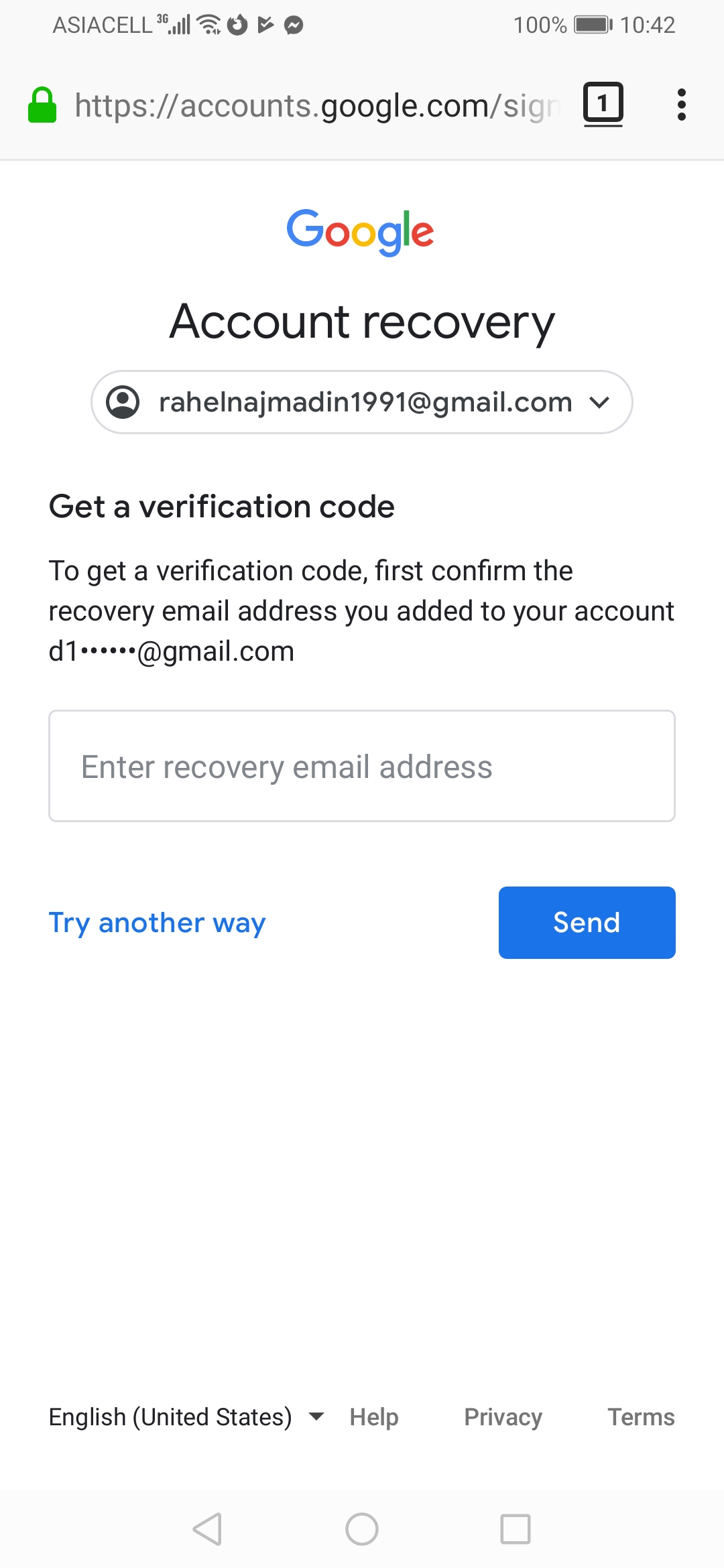This screenshot has height=1568, width=724.
Task: Collapse the address bar URL field
Action: click(315, 105)
